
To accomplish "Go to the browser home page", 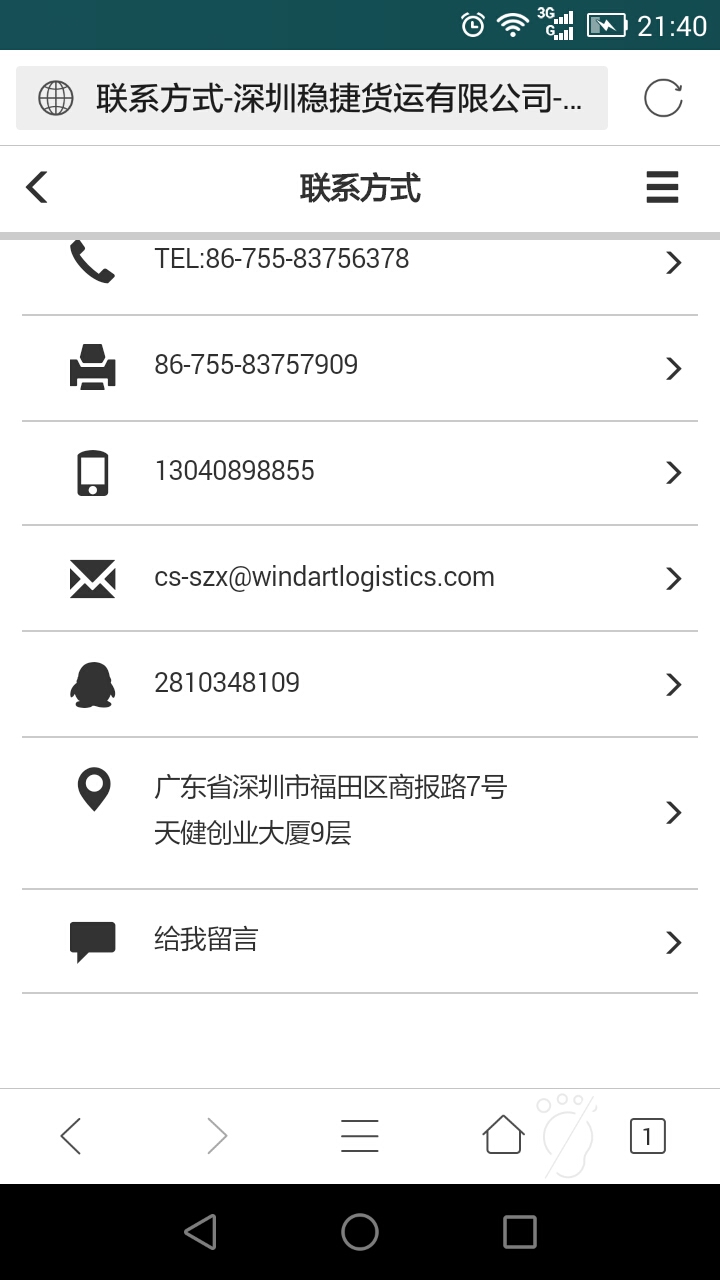I will [x=503, y=1136].
